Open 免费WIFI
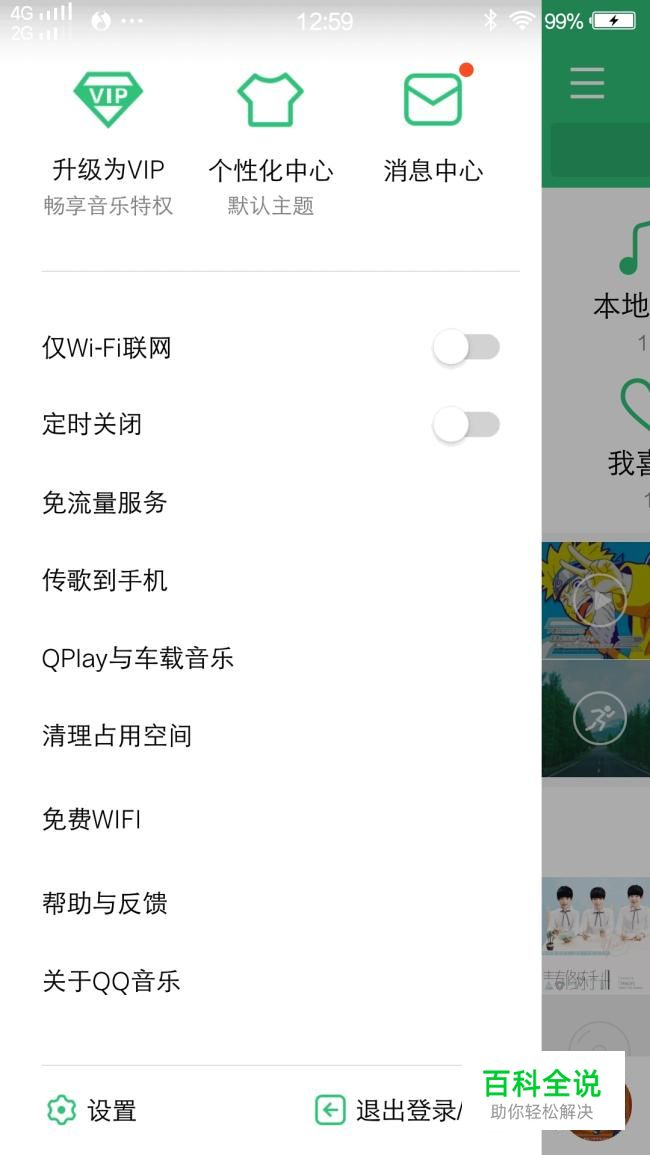Screen dimensions: 650x1155 pyautogui.click(x=280, y=819)
